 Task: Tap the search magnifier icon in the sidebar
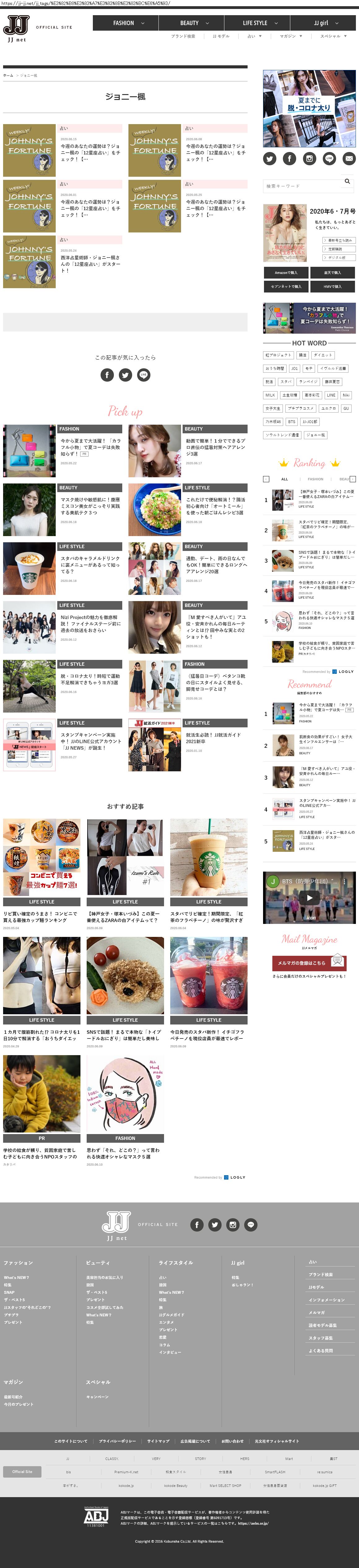(x=347, y=181)
